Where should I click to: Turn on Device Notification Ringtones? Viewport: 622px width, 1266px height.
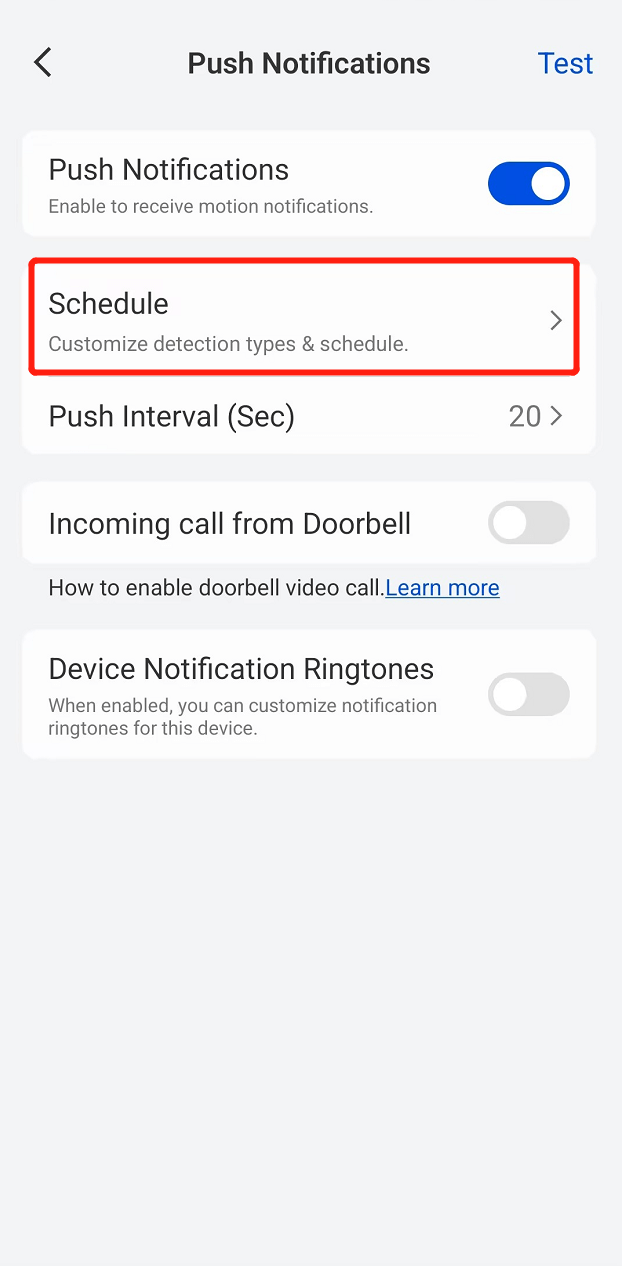(528, 694)
